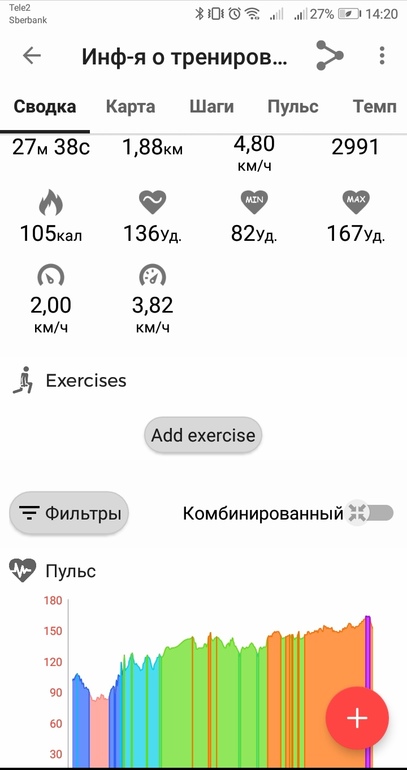Tap the Add exercise button
This screenshot has height=770, width=407.
pos(203,435)
